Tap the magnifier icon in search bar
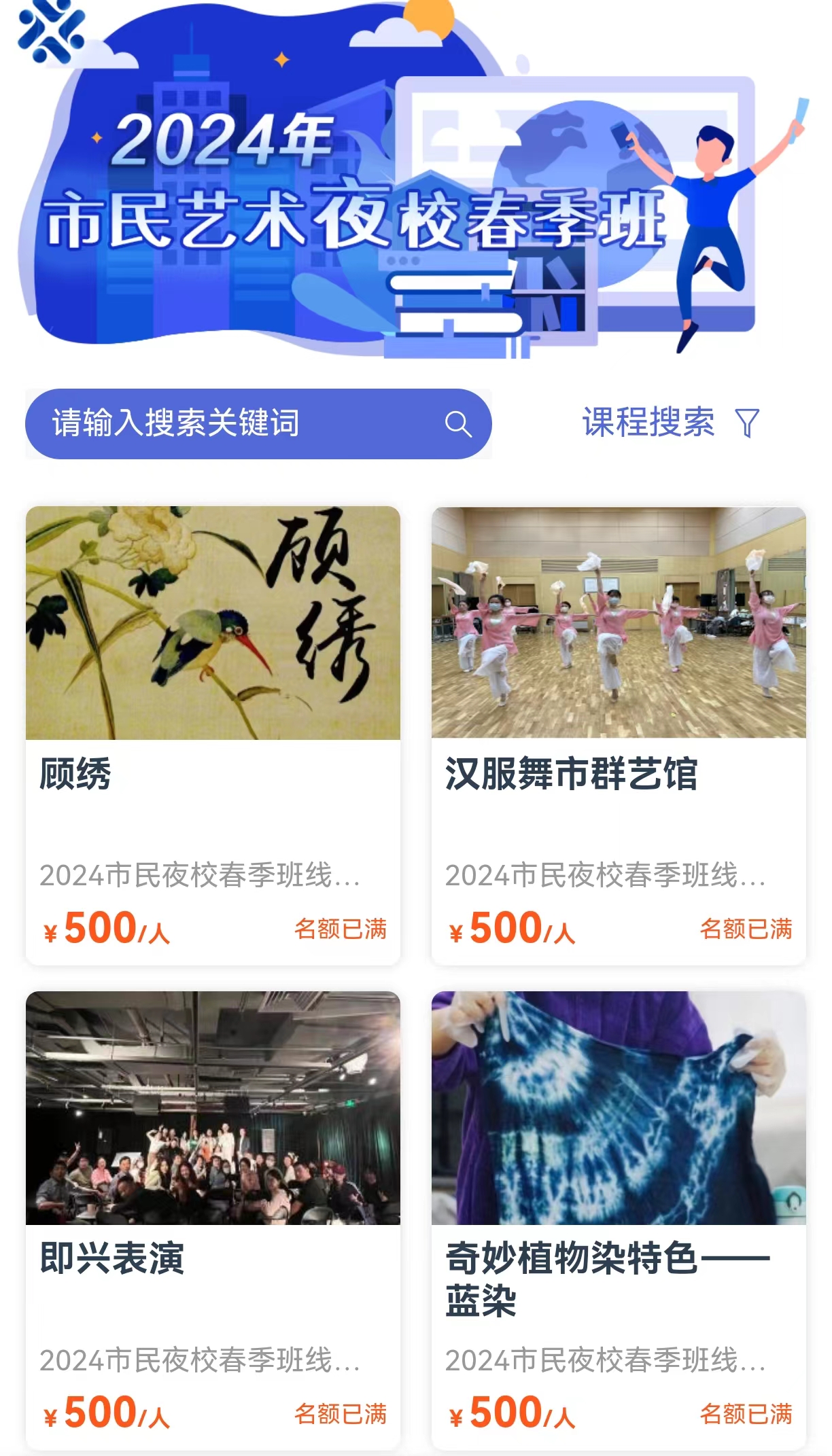Viewport: 832px width, 1456px height. coord(458,424)
